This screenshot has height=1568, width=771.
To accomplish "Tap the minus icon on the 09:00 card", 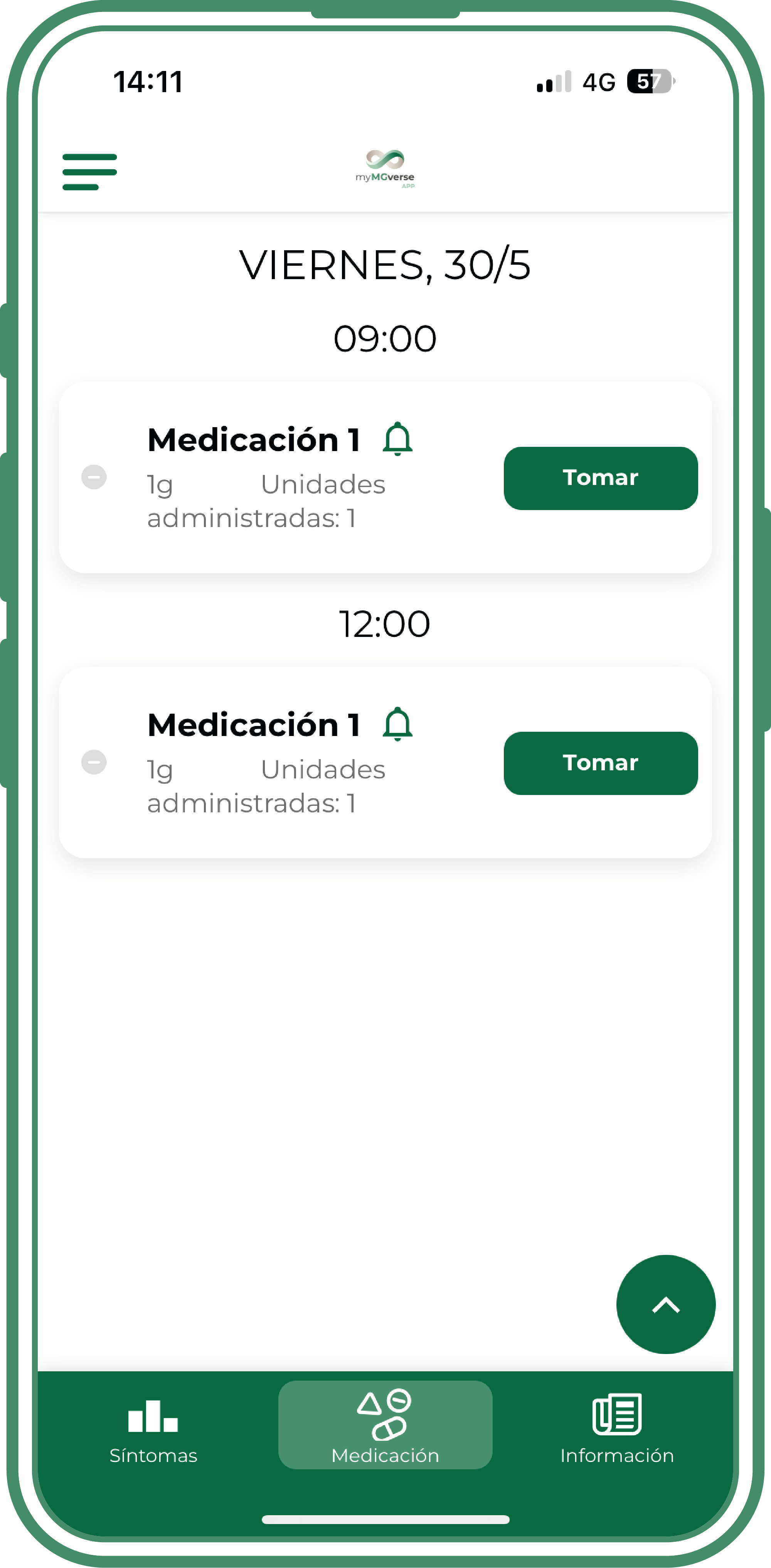I will point(94,477).
